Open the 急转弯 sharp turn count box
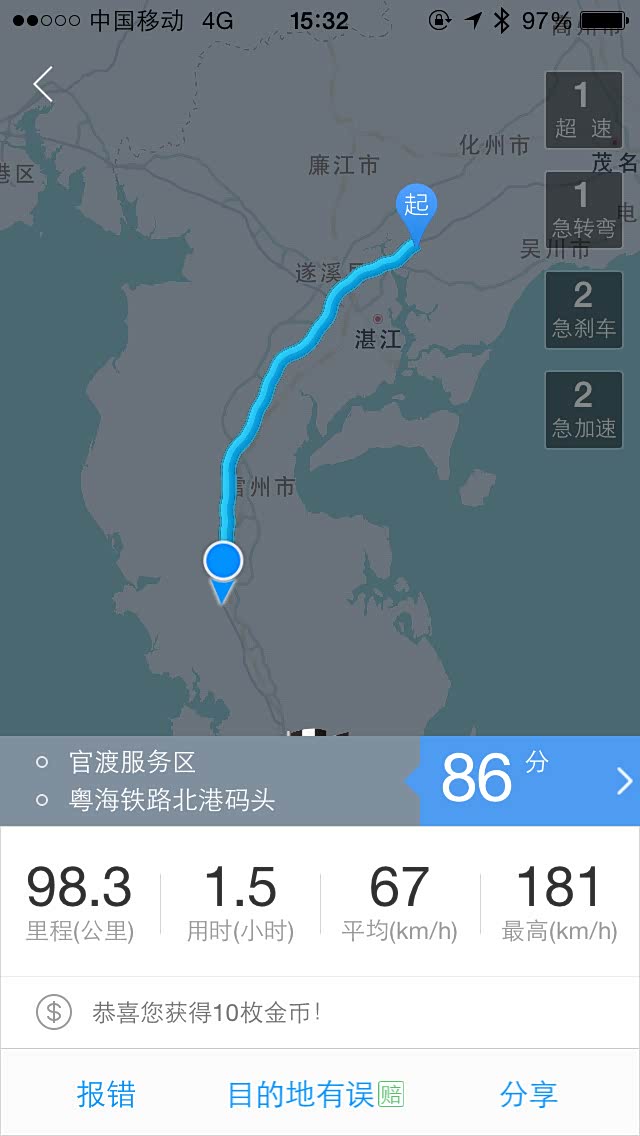 point(583,209)
